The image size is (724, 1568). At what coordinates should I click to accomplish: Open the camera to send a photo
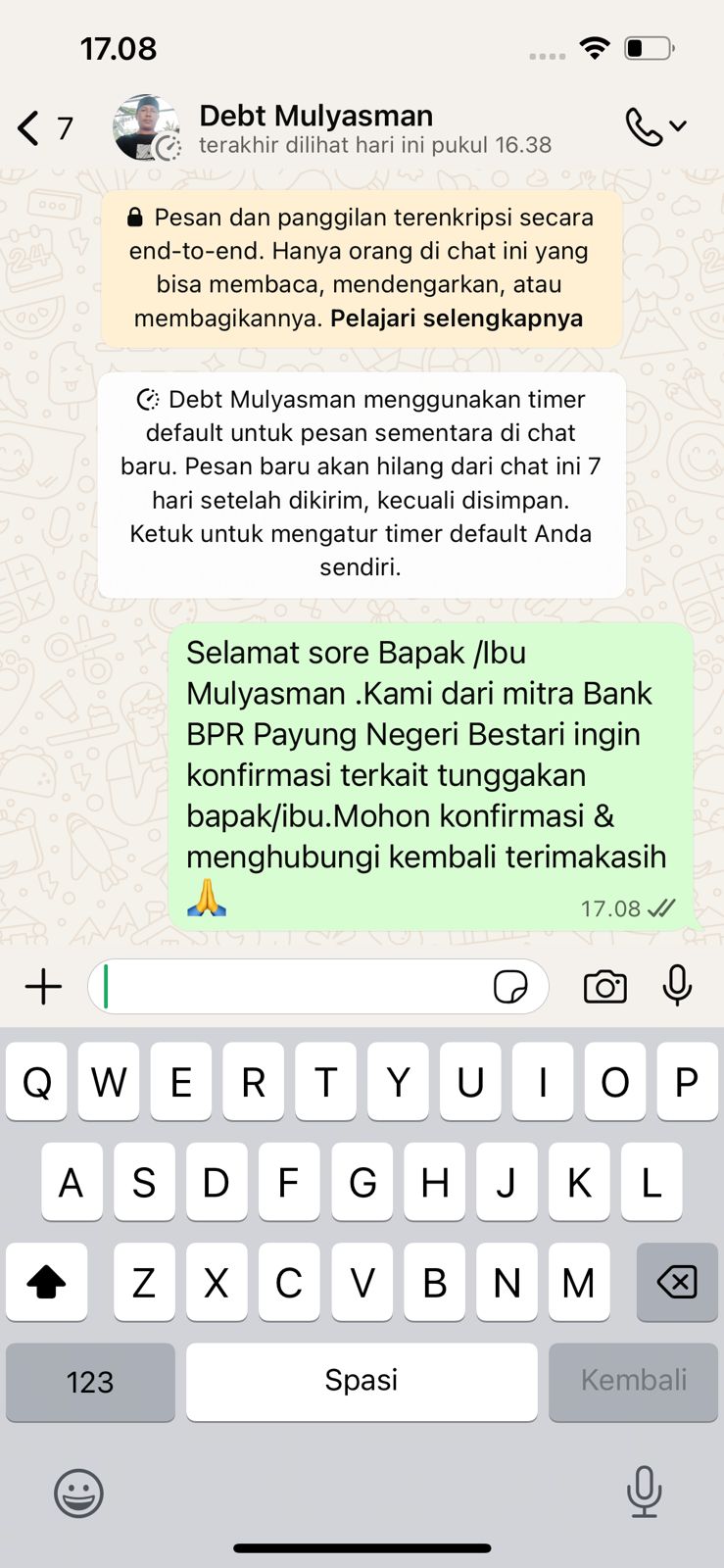point(604,987)
